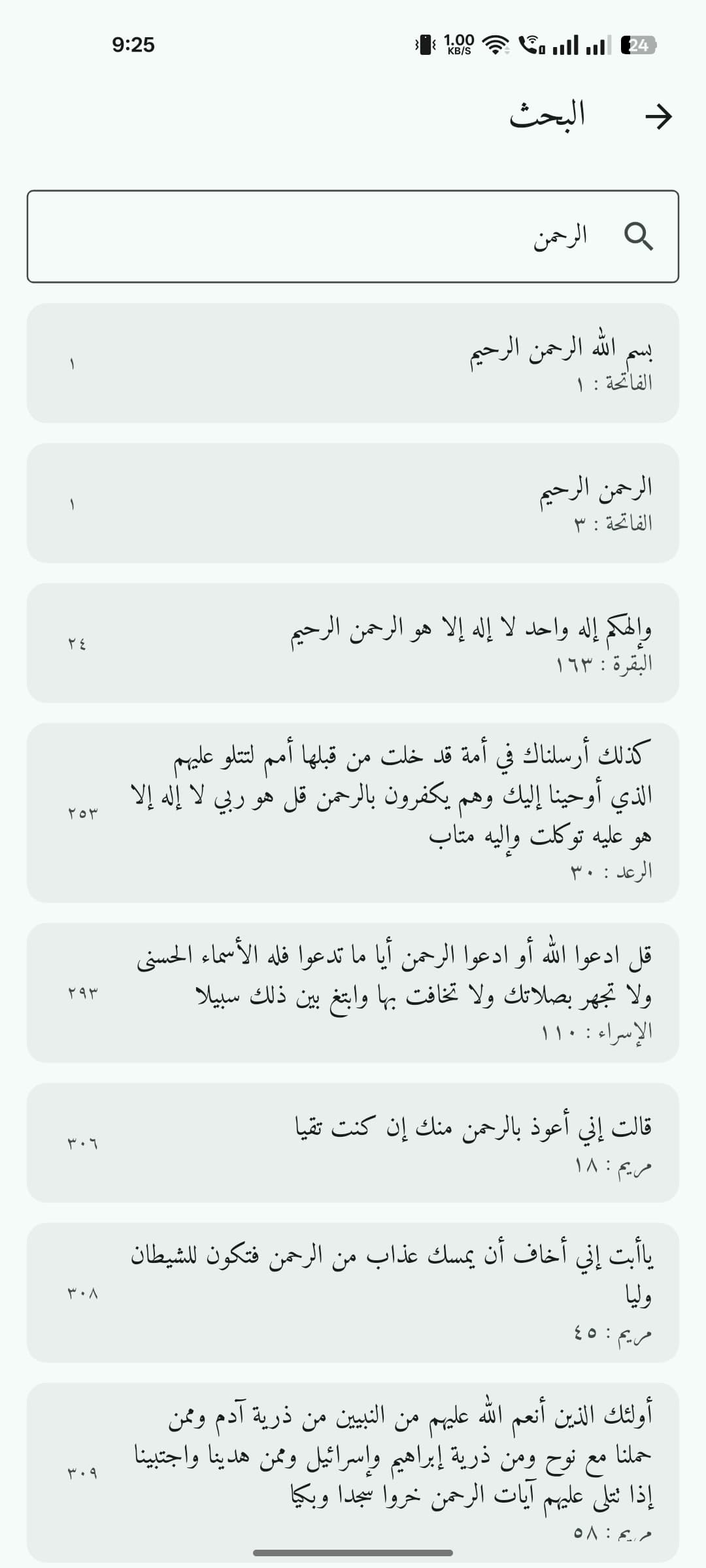
Task: Tap the search field containing الرحمن
Action: point(353,237)
